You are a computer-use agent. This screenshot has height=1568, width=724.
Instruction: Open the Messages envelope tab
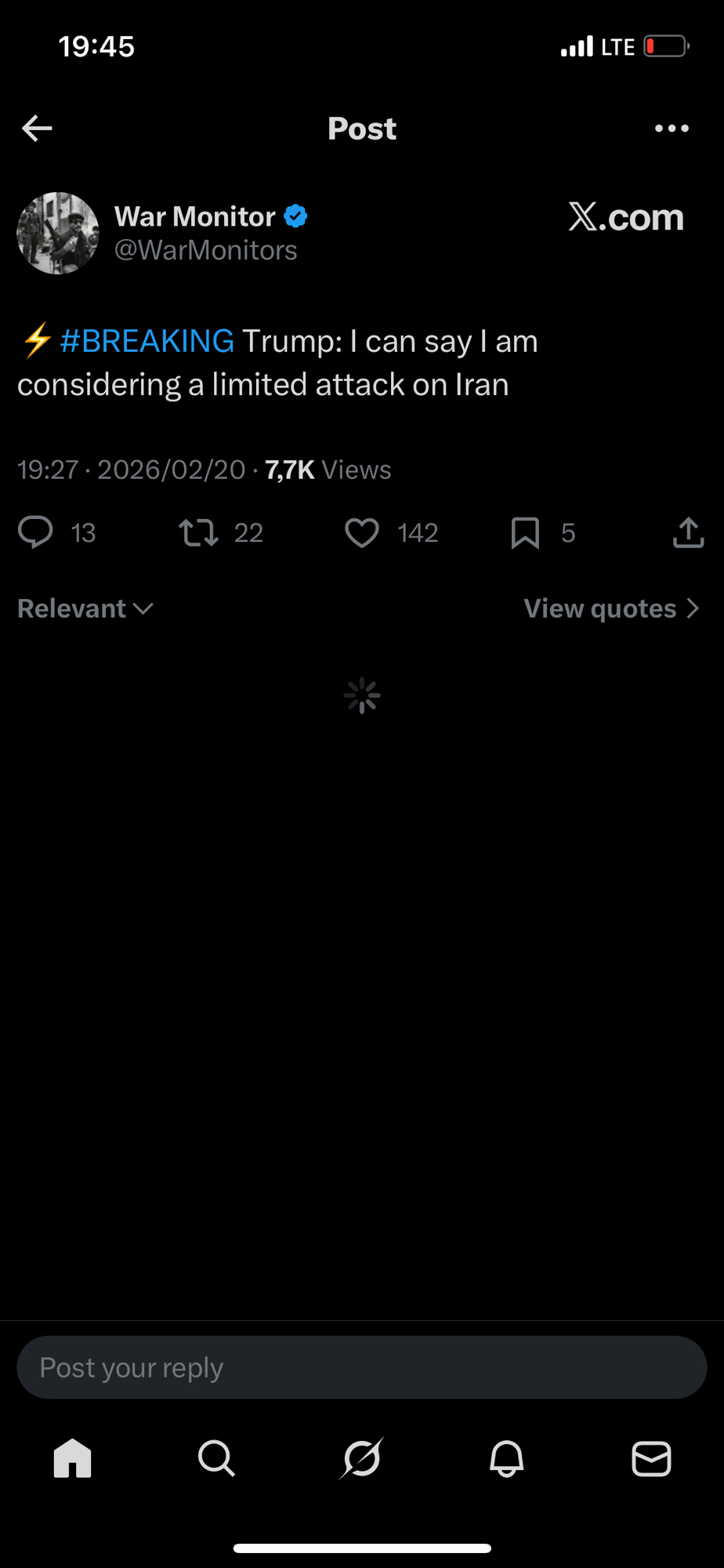click(651, 1458)
